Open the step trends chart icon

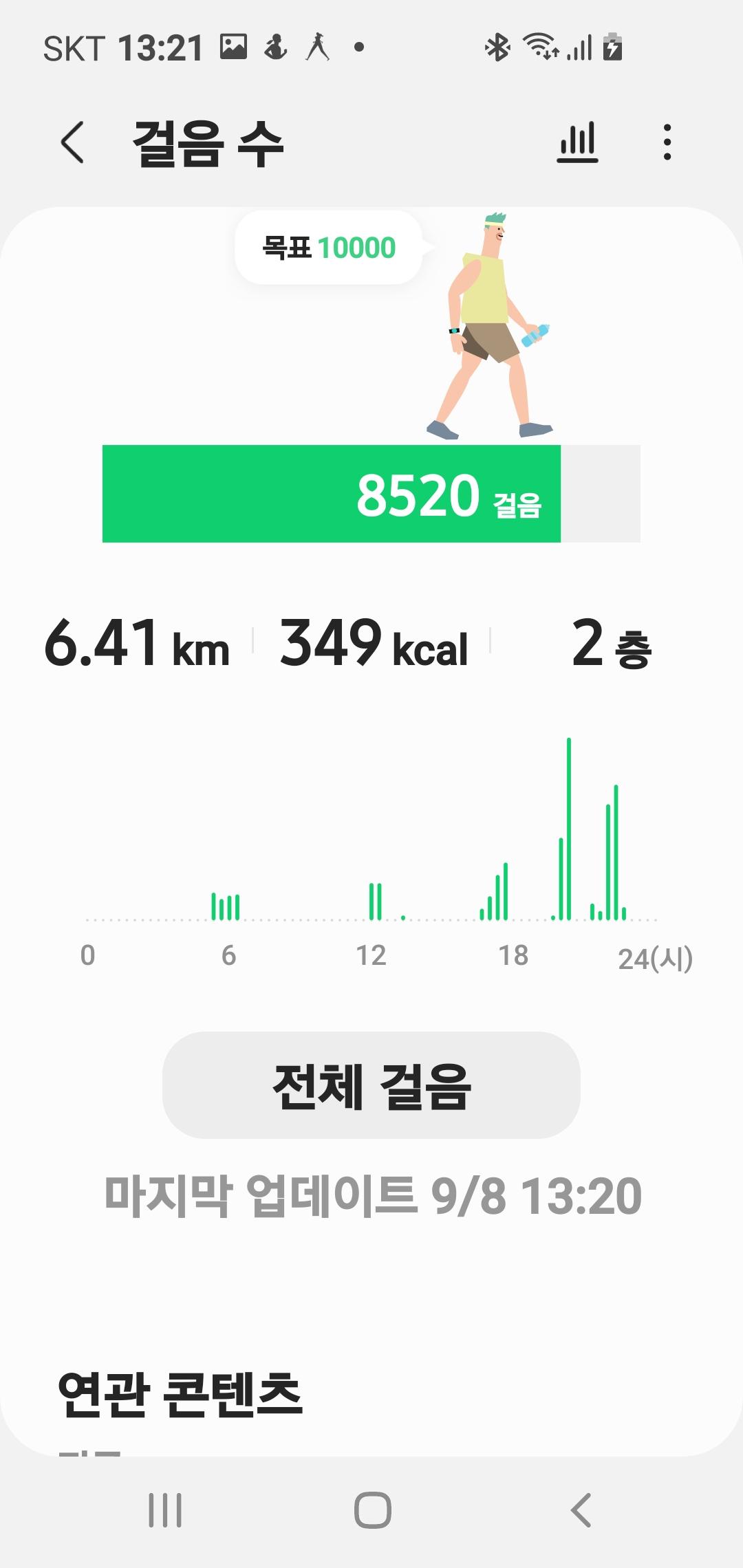pyautogui.click(x=577, y=142)
